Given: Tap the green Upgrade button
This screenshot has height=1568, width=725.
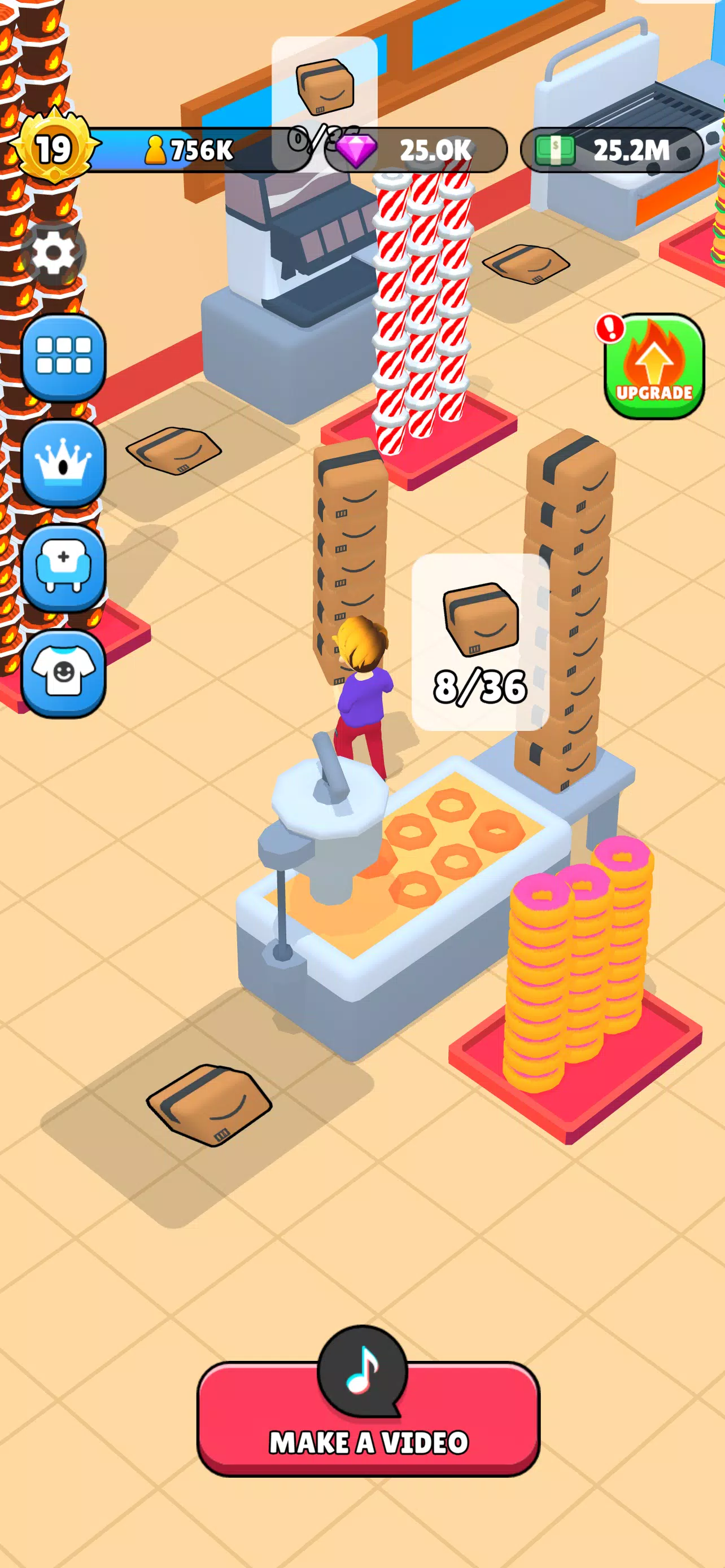Looking at the screenshot, I should pos(654,366).
